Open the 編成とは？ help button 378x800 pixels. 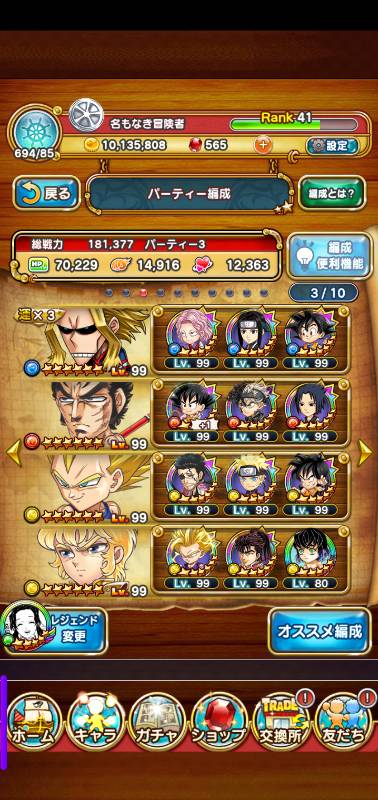(x=332, y=193)
